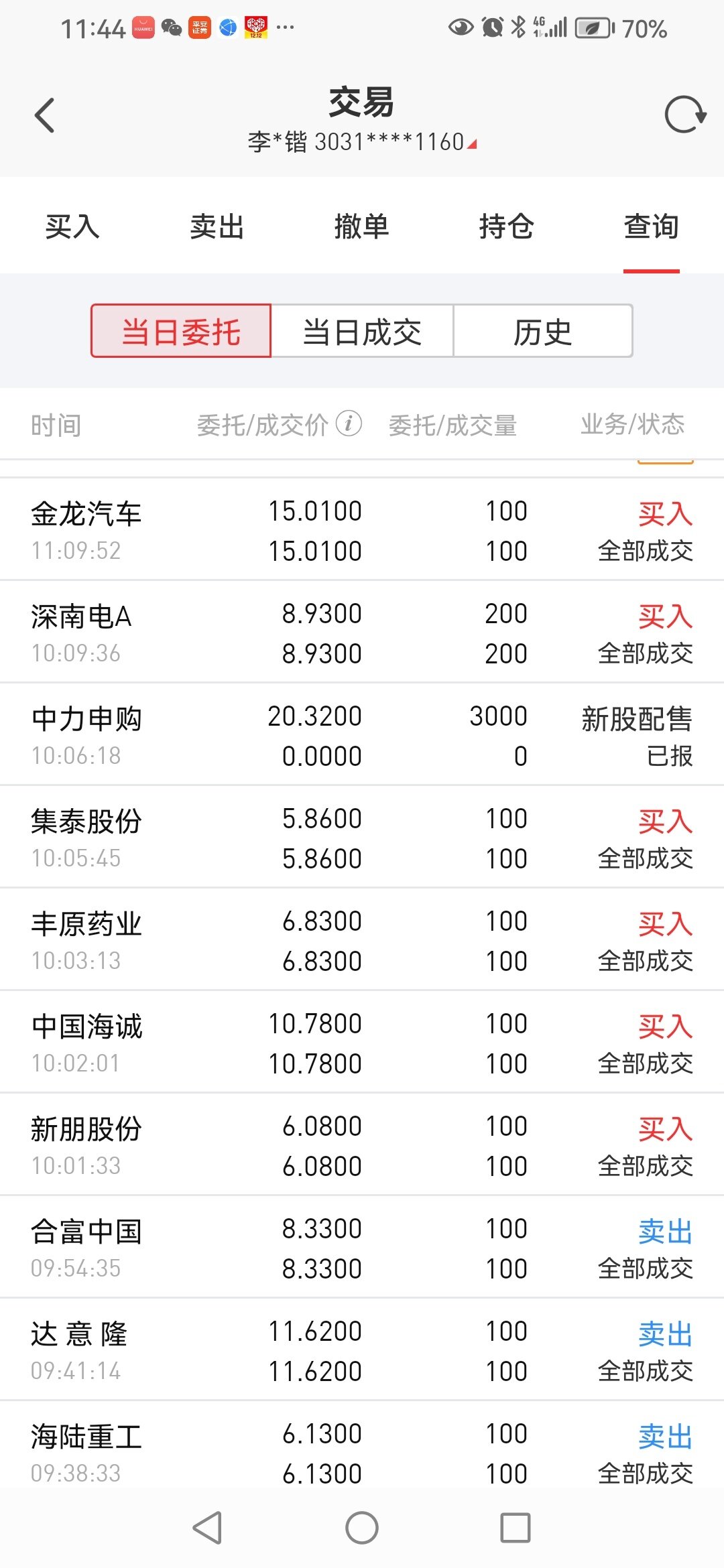
Task: View the 丰原药业 order details
Action: tap(362, 939)
